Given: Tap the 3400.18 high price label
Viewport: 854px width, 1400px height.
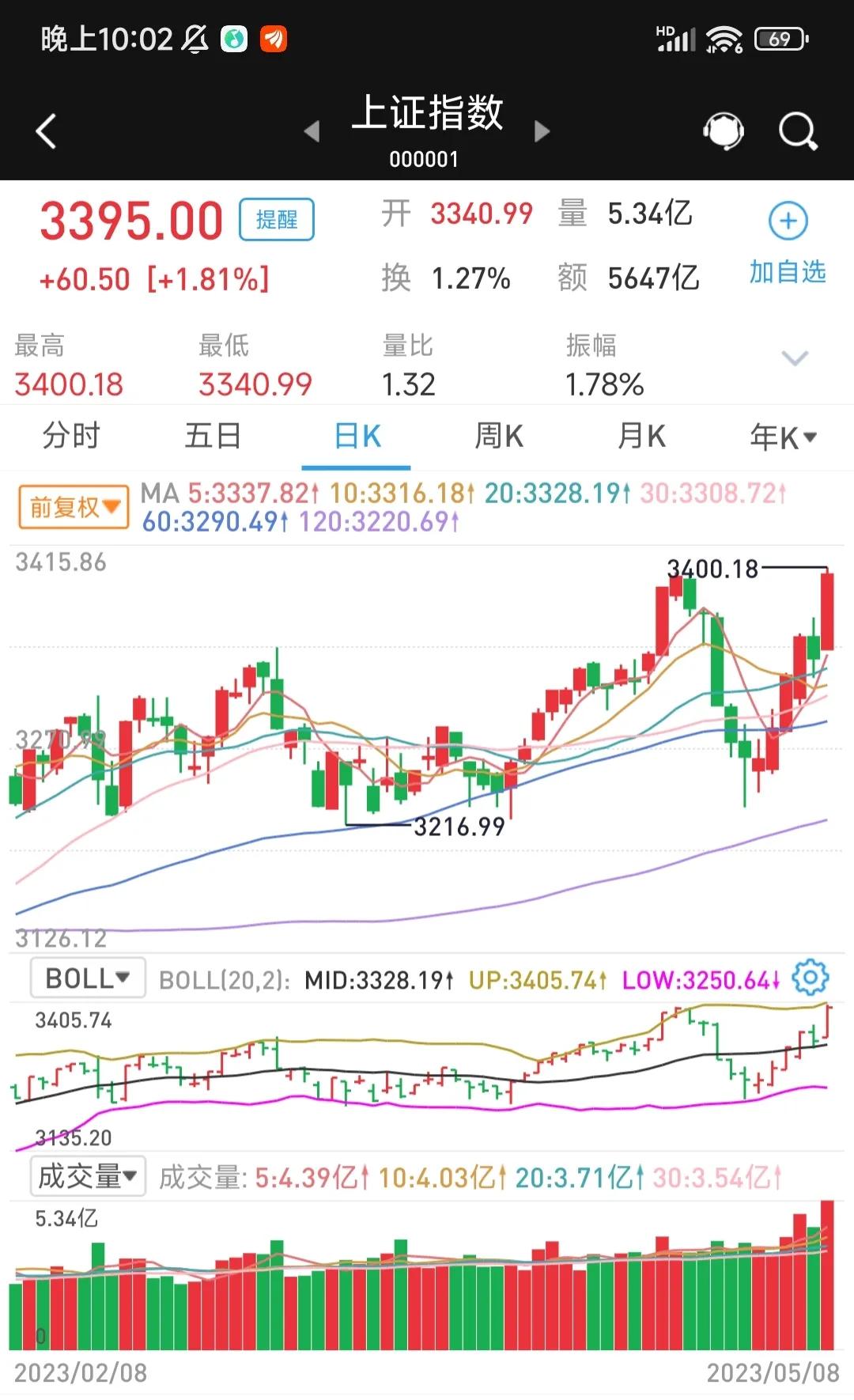Looking at the screenshot, I should coord(712,568).
